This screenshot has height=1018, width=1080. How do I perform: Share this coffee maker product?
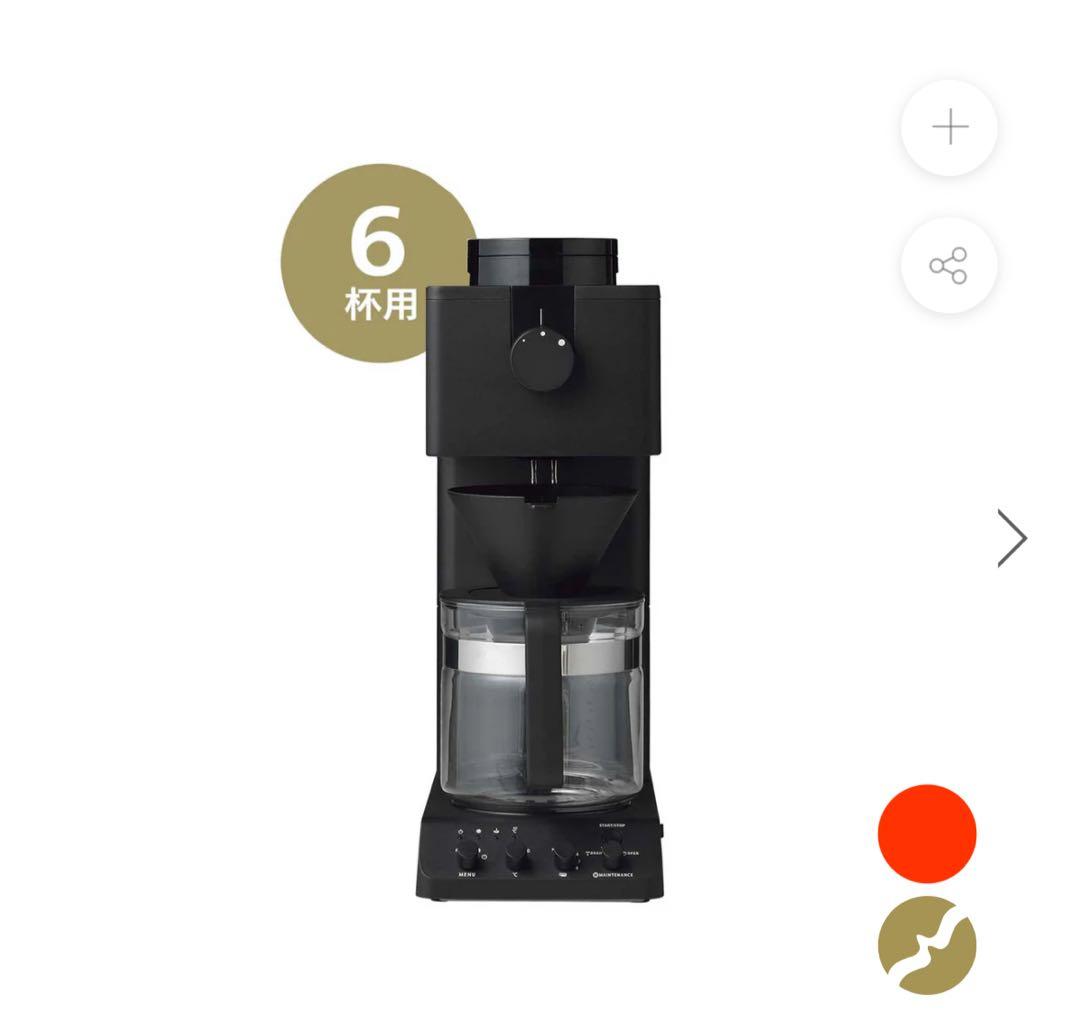(949, 266)
